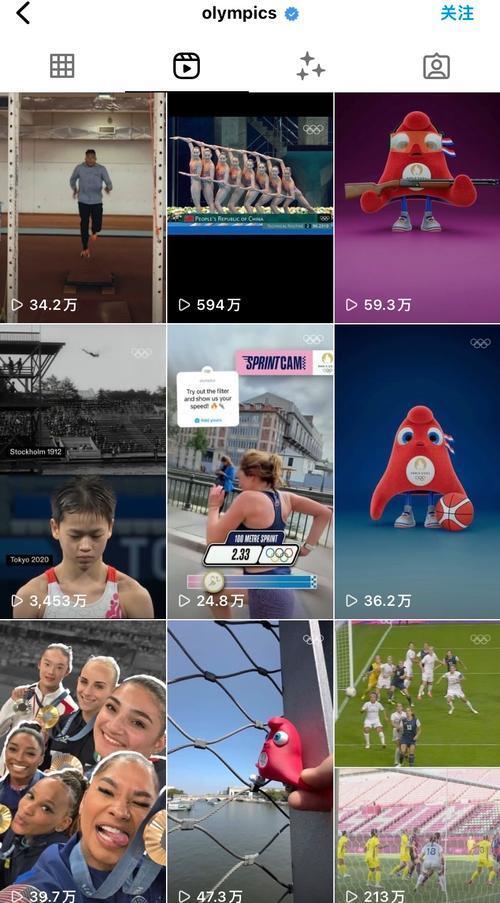
Task: Open the reel with 34.2万 views
Action: [83, 207]
